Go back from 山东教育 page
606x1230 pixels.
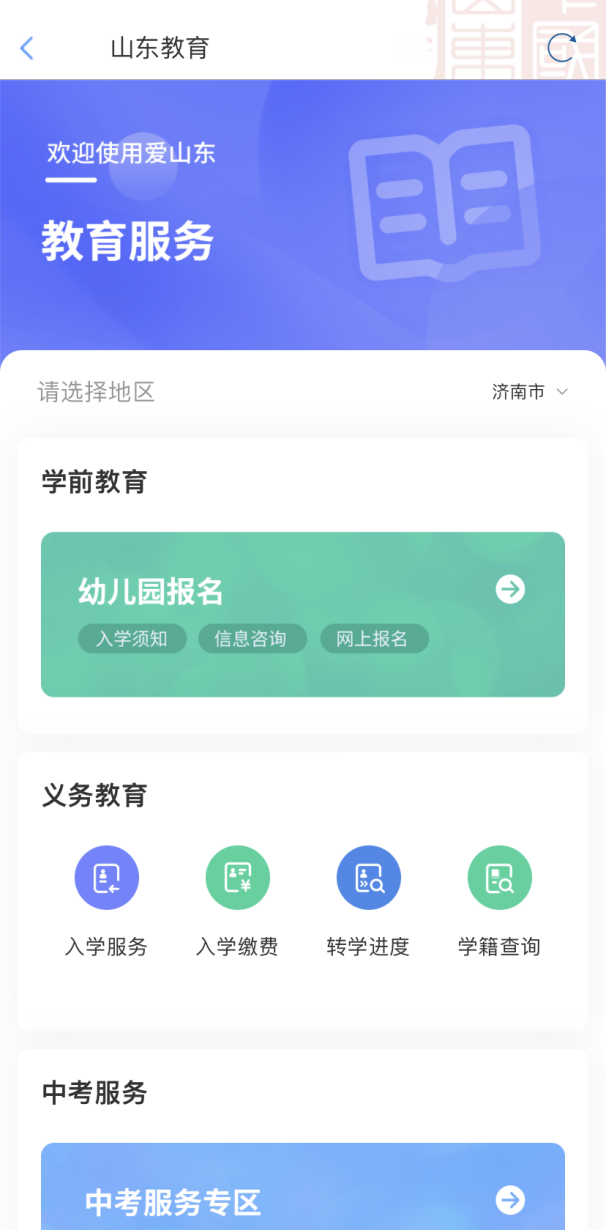pos(27,48)
